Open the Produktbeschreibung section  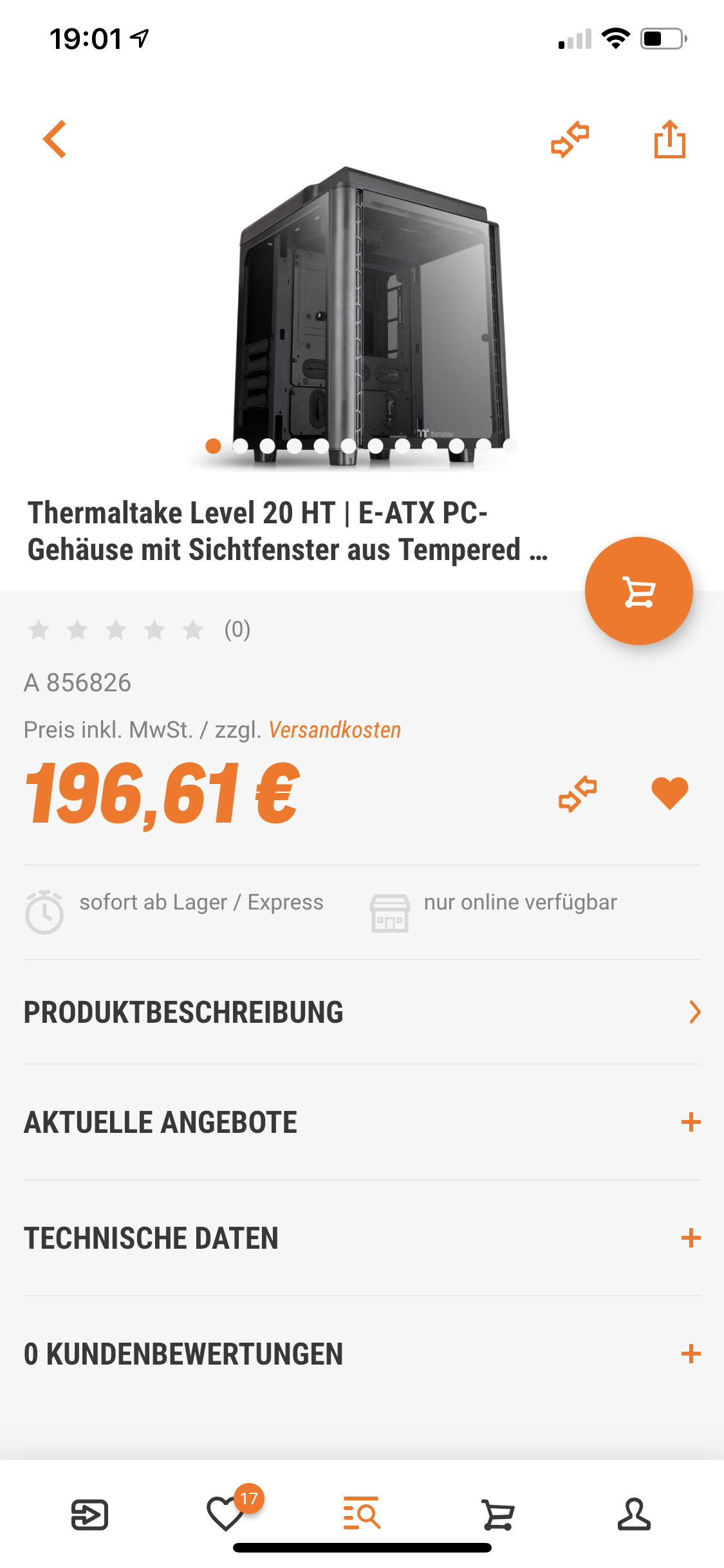click(362, 1012)
